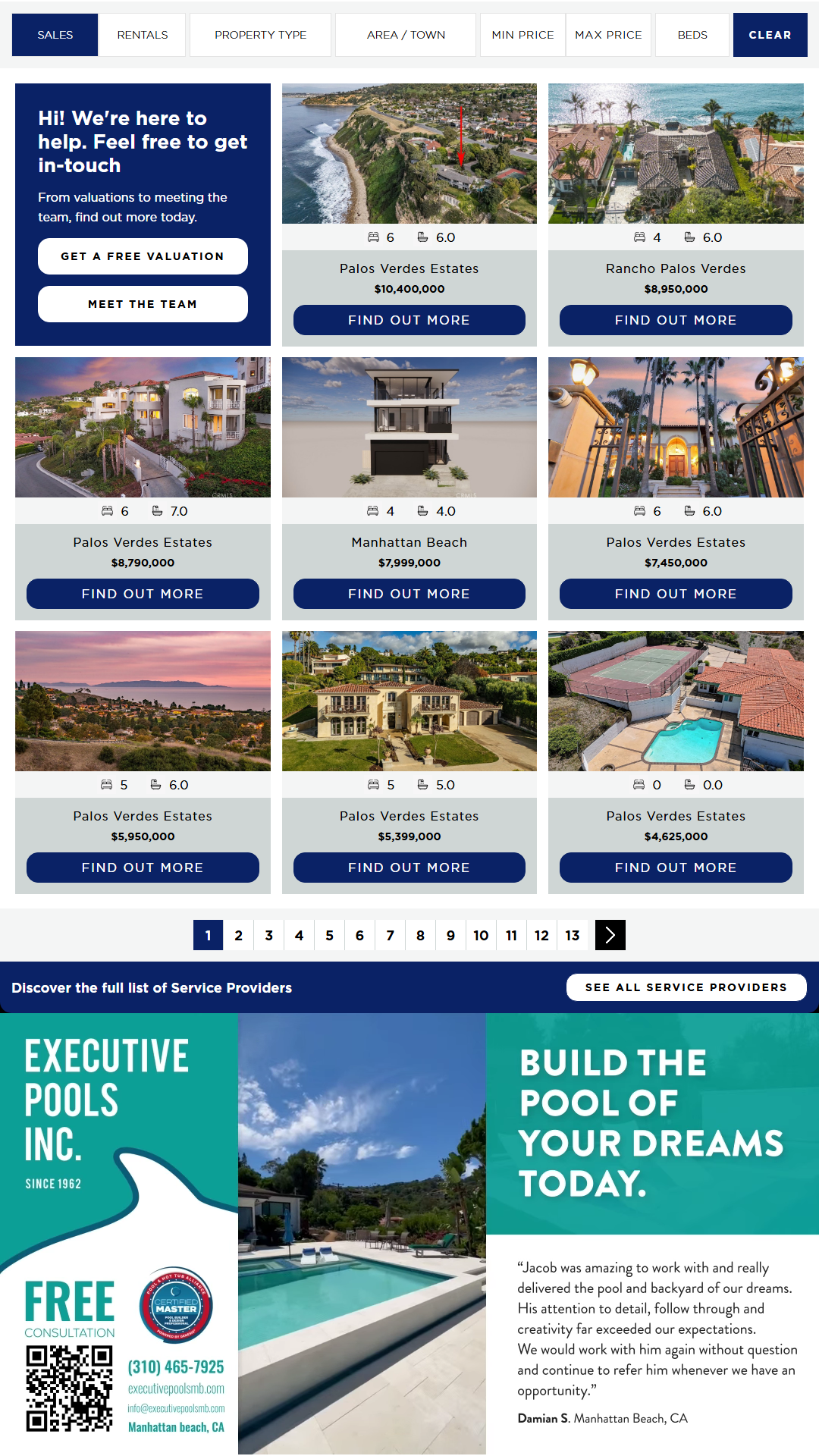Open the Min Price selector
The width and height of the screenshot is (819, 1456).
[522, 35]
